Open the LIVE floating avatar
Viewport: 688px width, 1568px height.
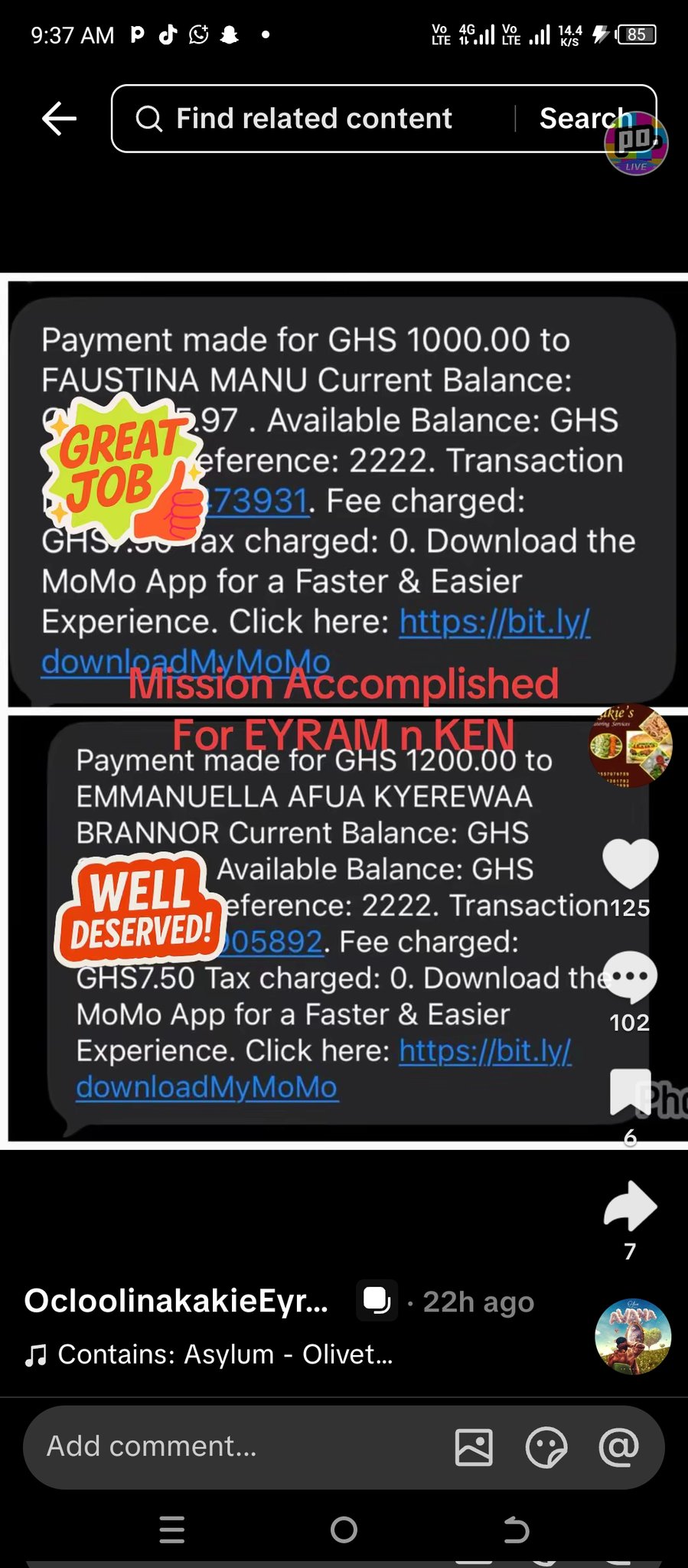[636, 144]
